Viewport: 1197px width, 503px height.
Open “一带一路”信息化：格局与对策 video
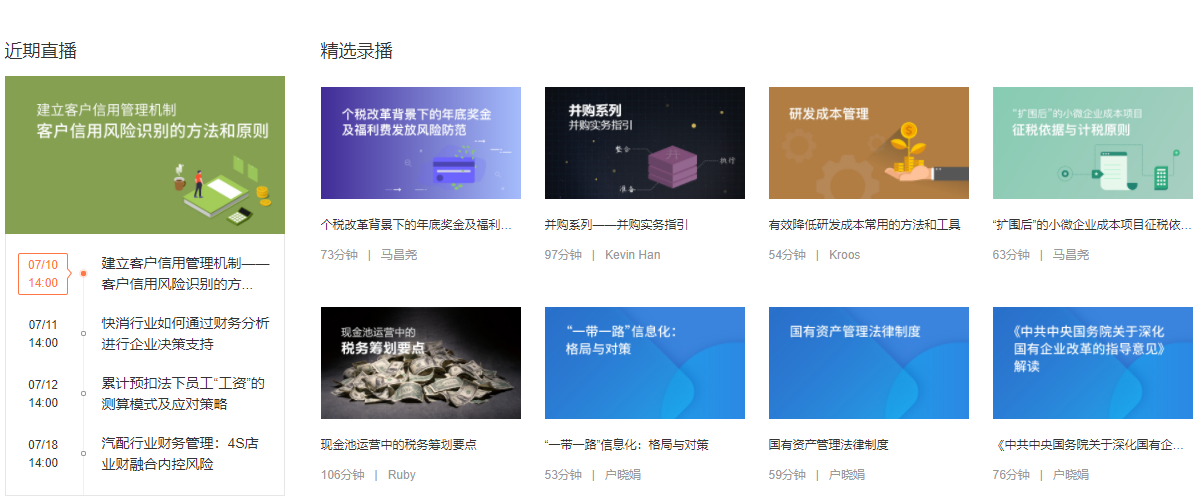click(x=644, y=363)
